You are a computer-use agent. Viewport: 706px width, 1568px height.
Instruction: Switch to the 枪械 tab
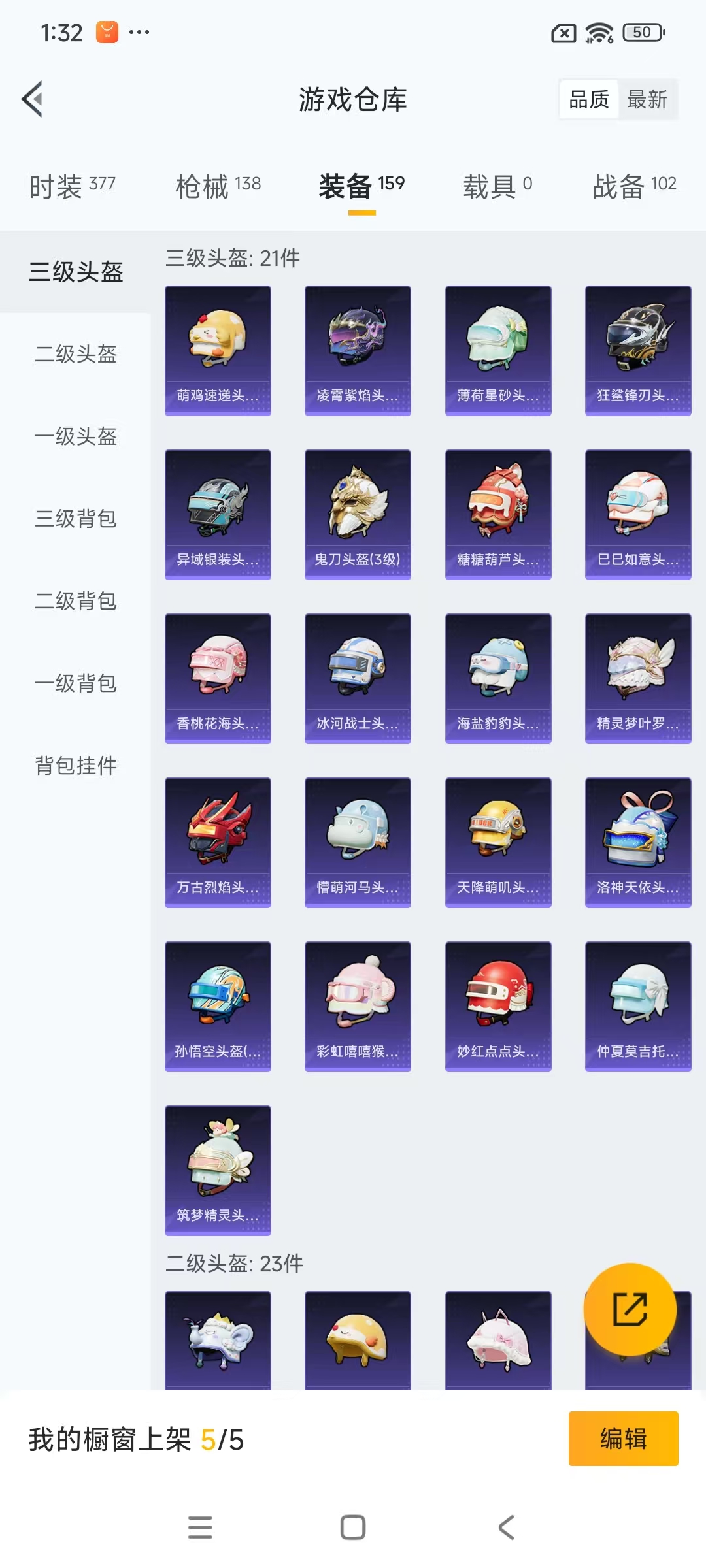[218, 186]
